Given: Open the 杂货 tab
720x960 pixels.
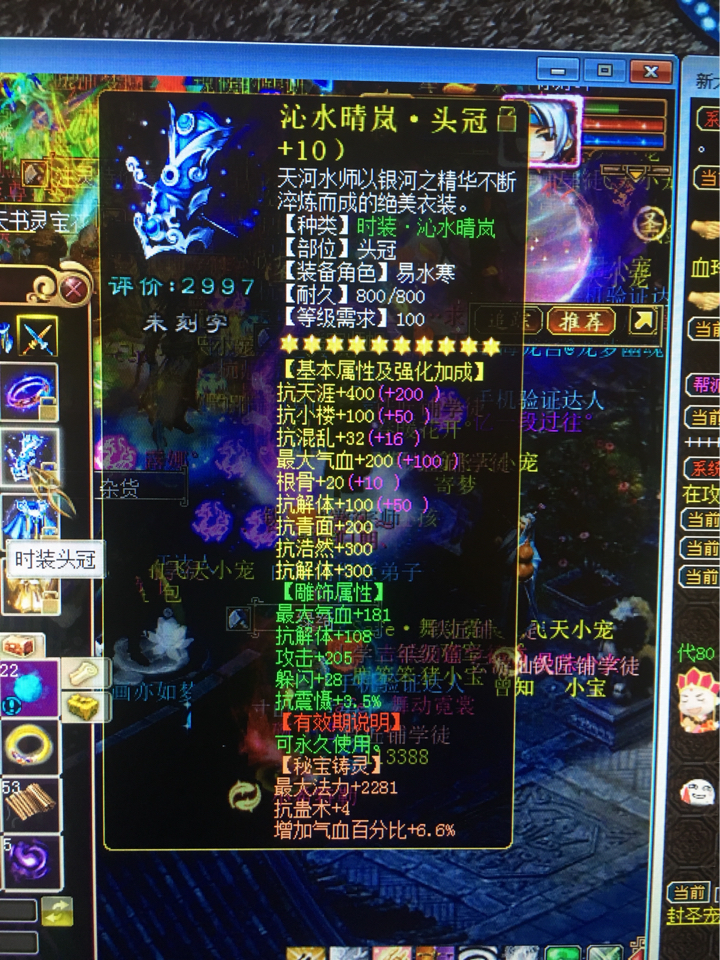Looking at the screenshot, I should [119, 486].
